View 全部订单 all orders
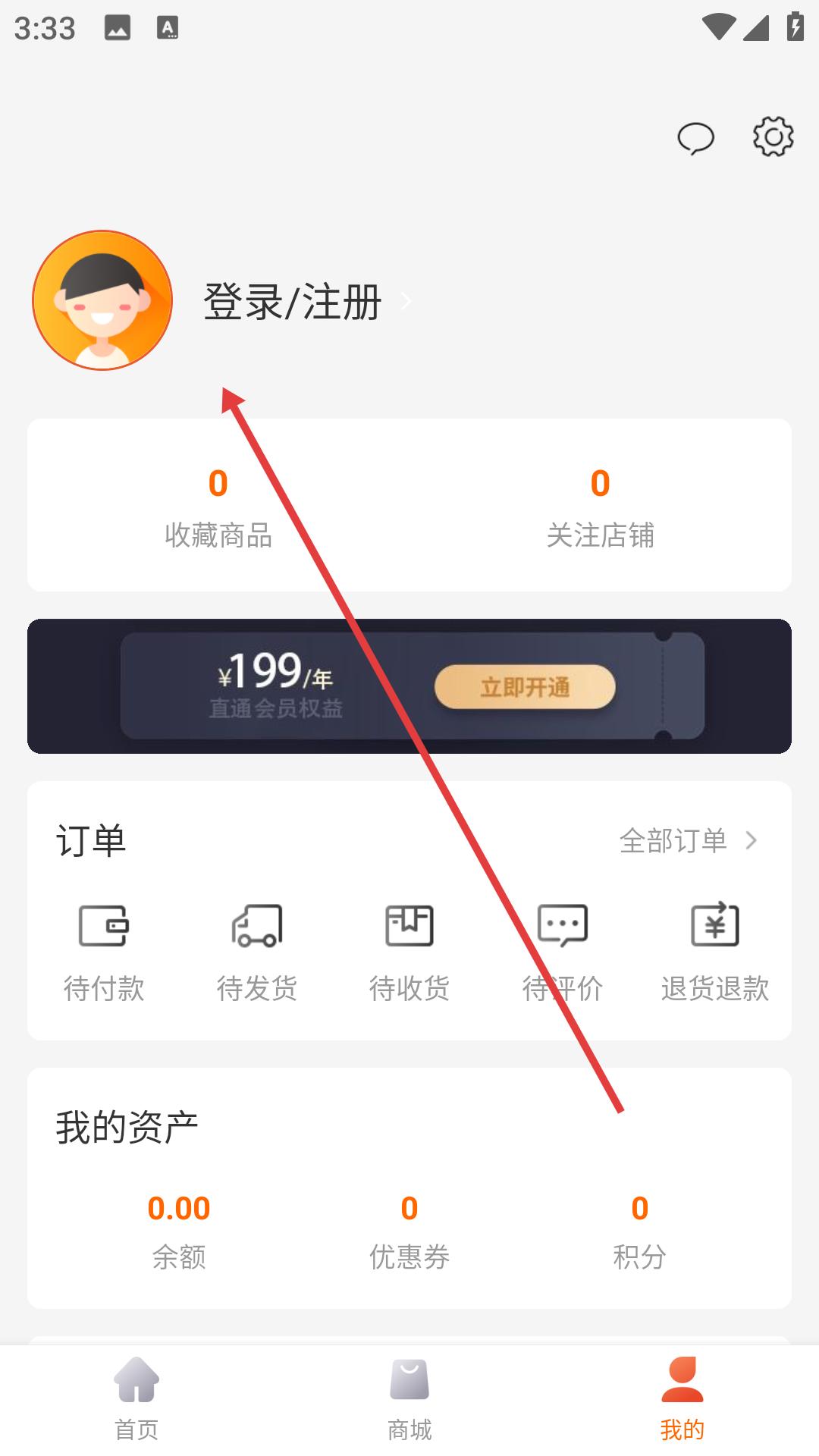This screenshot has width=819, height=1456. coord(687,840)
